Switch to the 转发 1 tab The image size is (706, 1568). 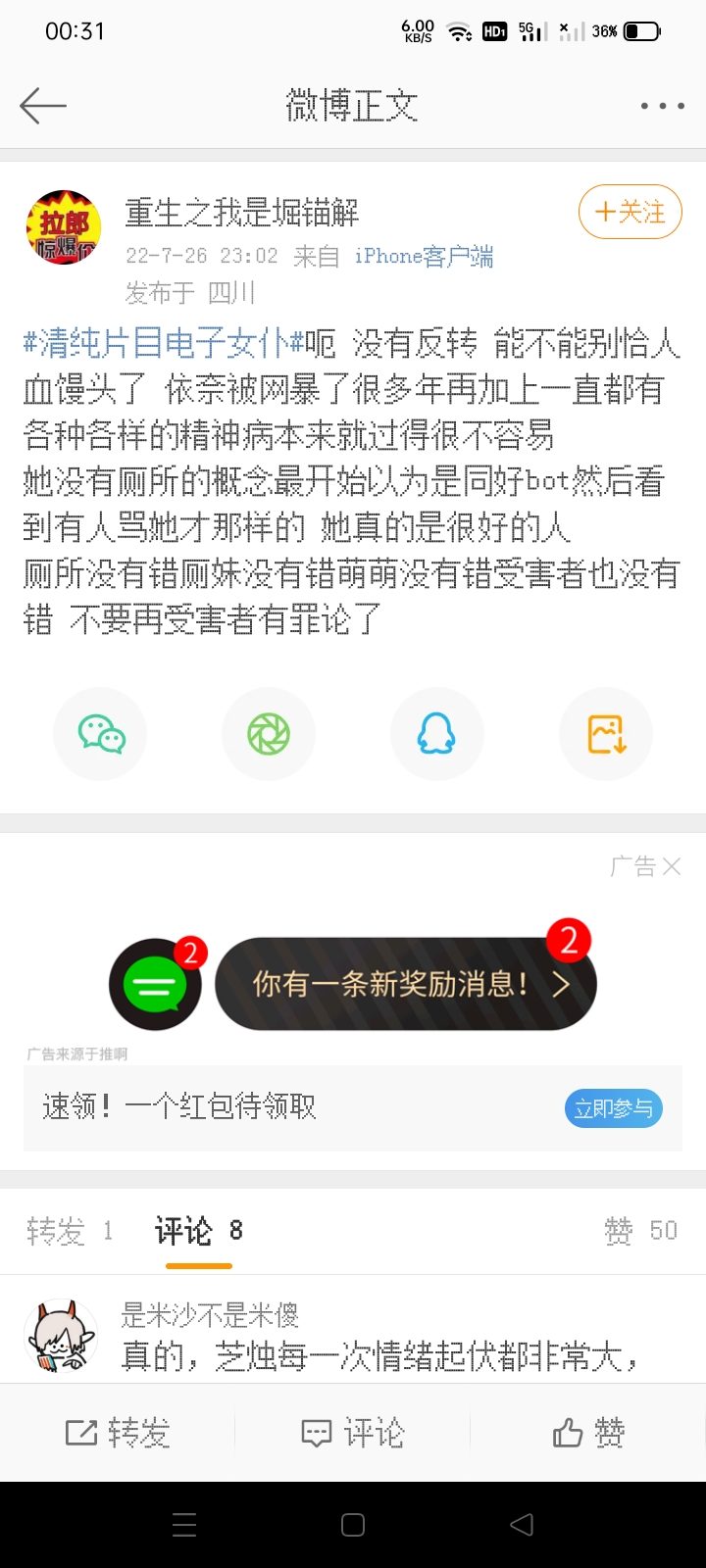click(x=70, y=1231)
